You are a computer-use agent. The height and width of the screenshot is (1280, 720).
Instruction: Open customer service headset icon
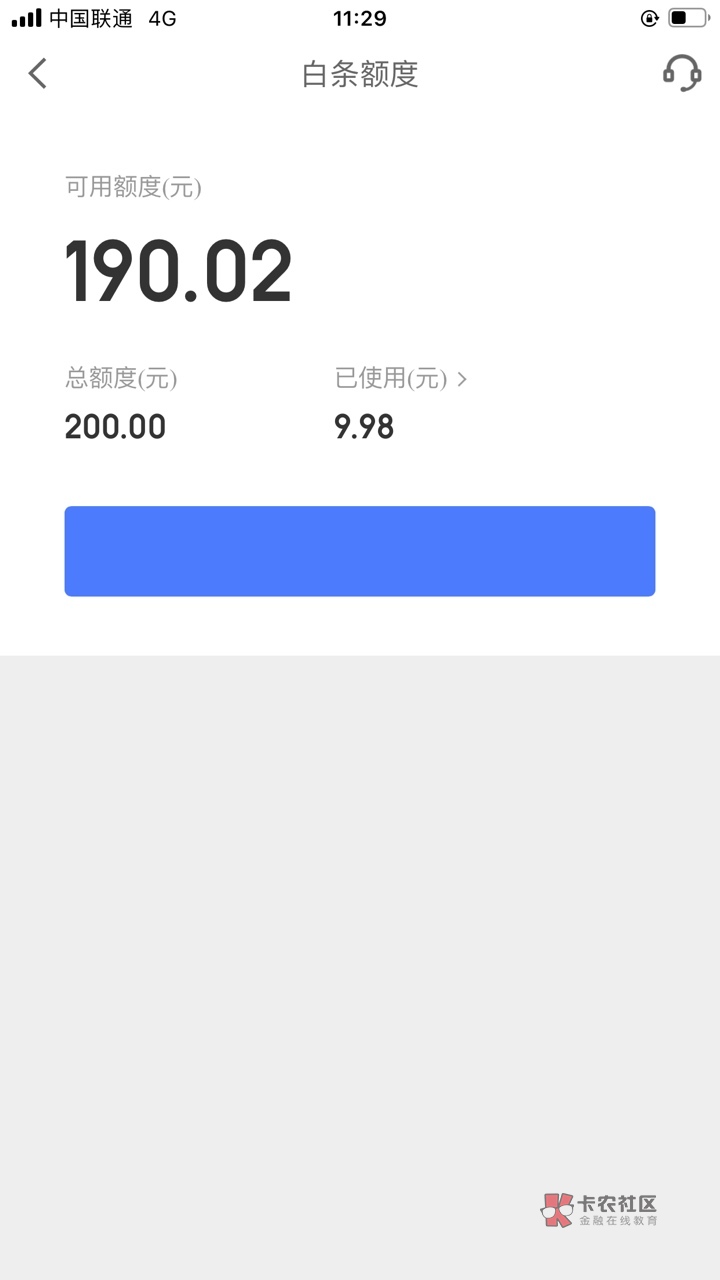coord(682,73)
